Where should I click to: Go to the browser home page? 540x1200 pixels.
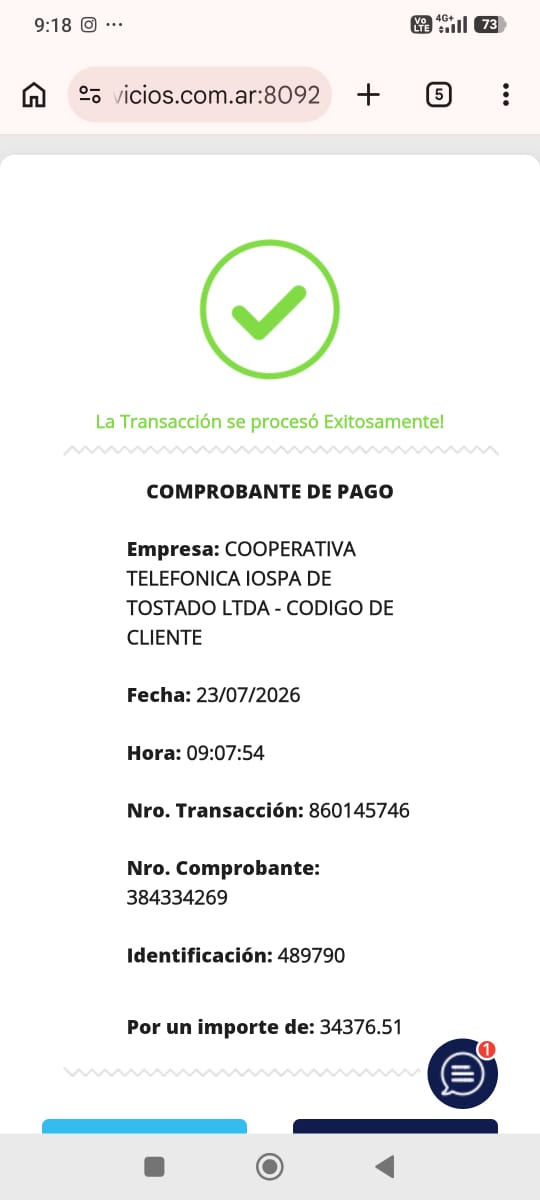[x=34, y=95]
